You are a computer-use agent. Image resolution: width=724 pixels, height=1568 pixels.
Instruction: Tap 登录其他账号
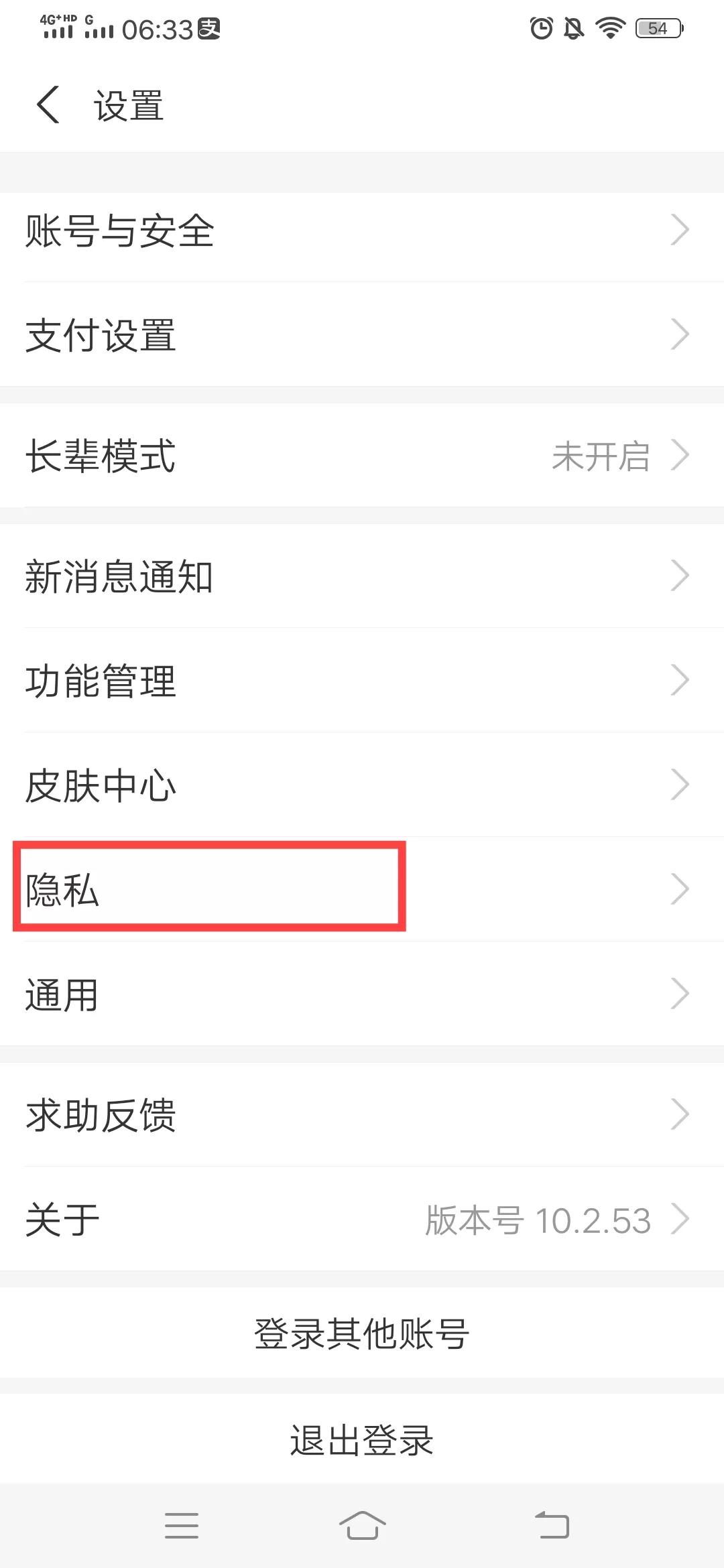(x=362, y=1333)
